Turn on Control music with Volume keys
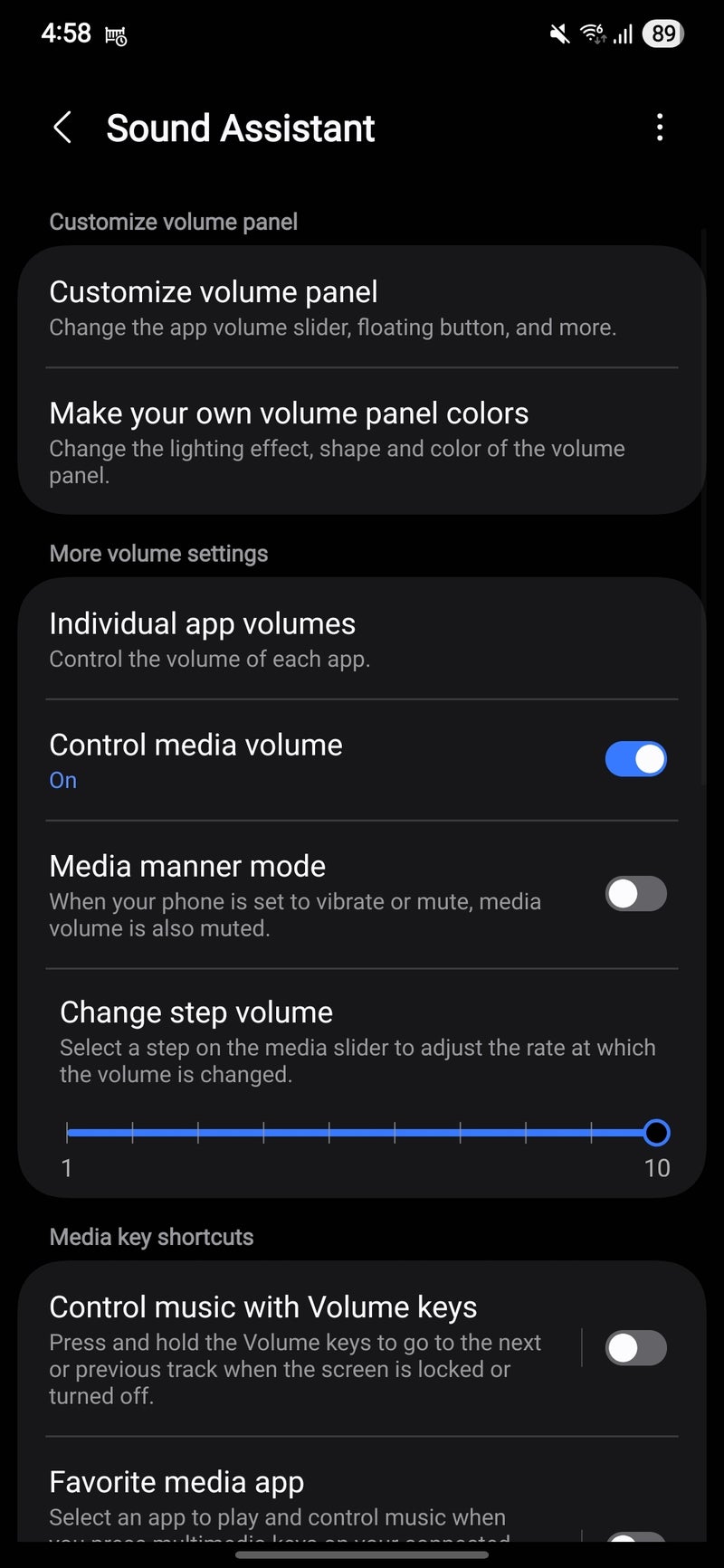The width and height of the screenshot is (724, 1568). 636,1347
